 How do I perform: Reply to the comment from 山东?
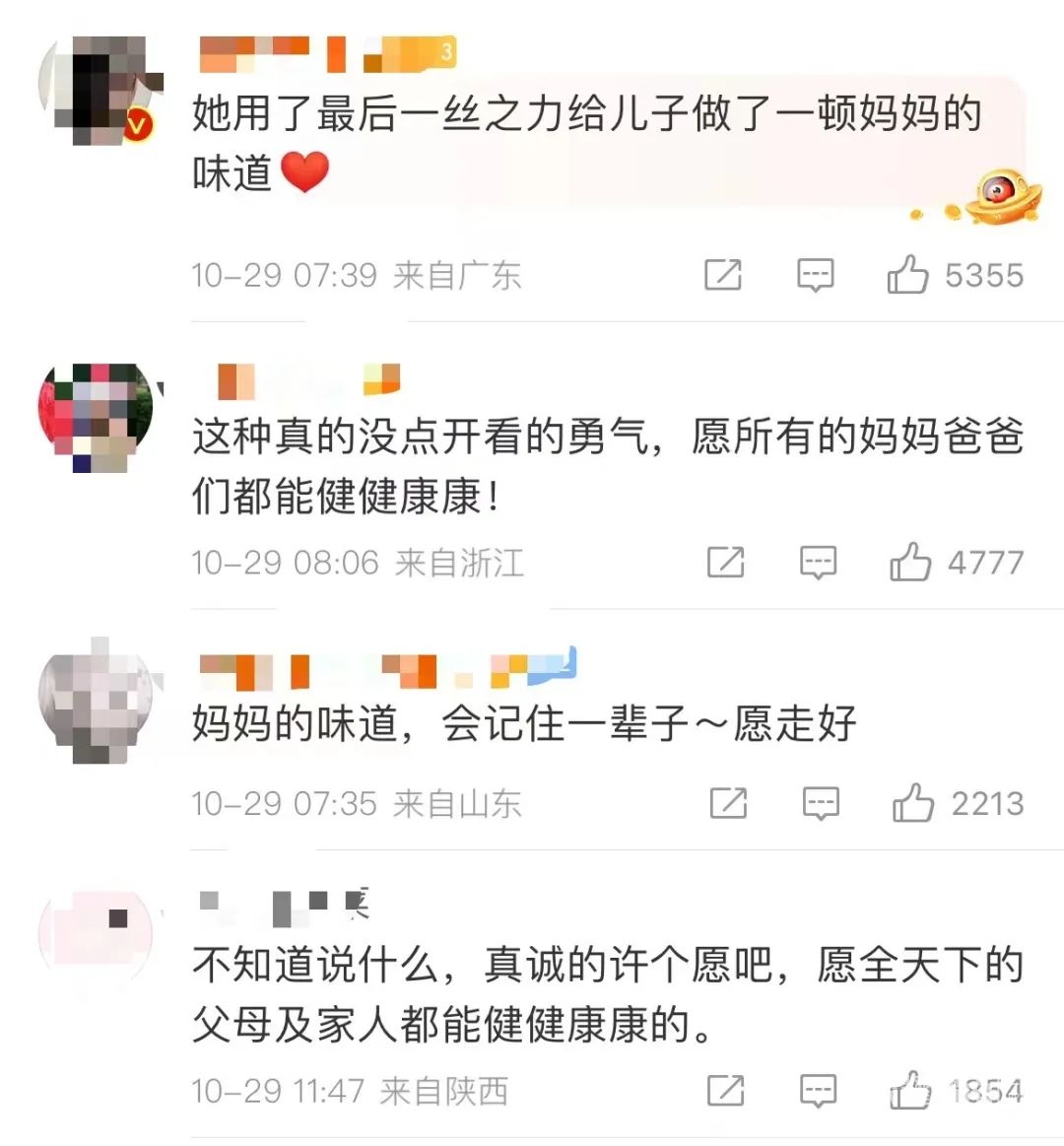[821, 803]
